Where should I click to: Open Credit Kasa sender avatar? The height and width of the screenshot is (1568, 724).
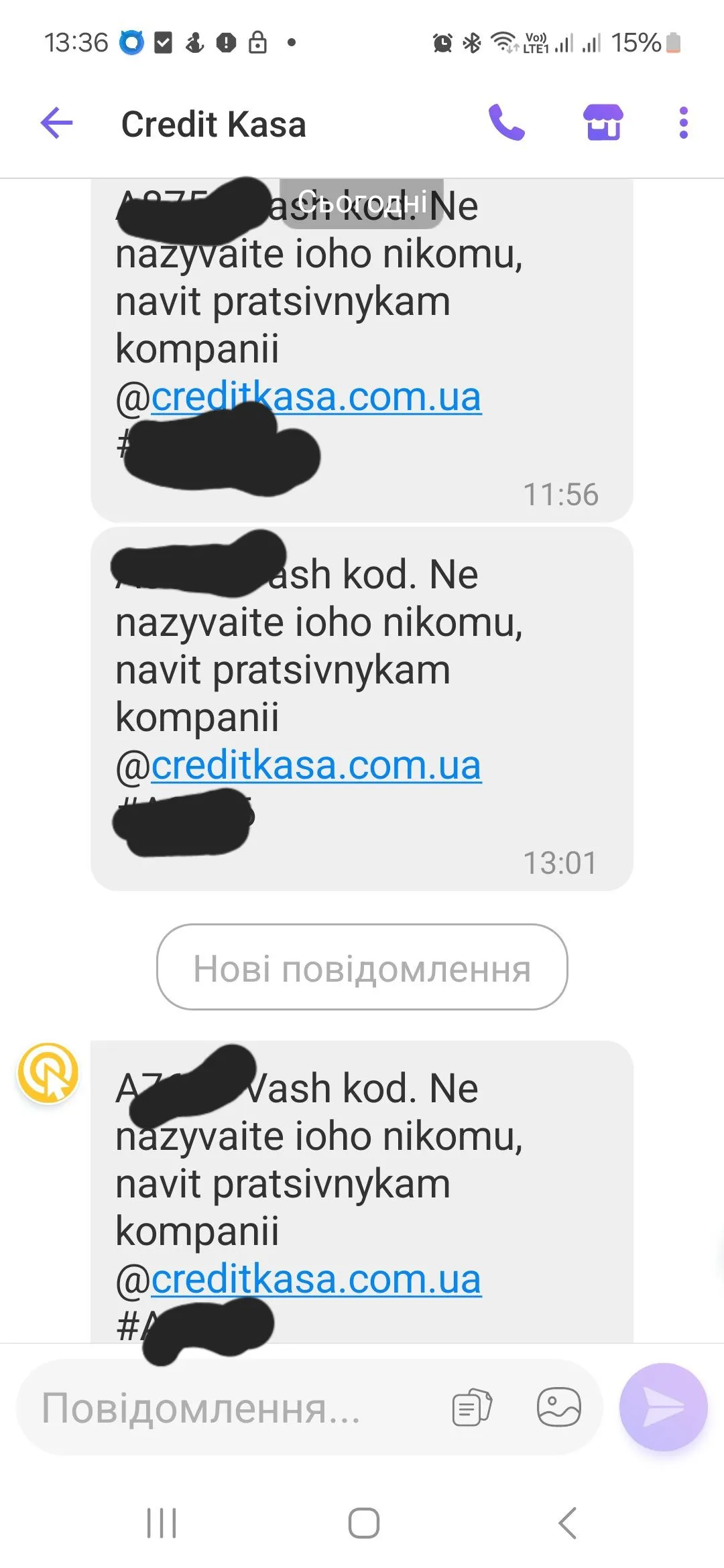click(48, 1073)
